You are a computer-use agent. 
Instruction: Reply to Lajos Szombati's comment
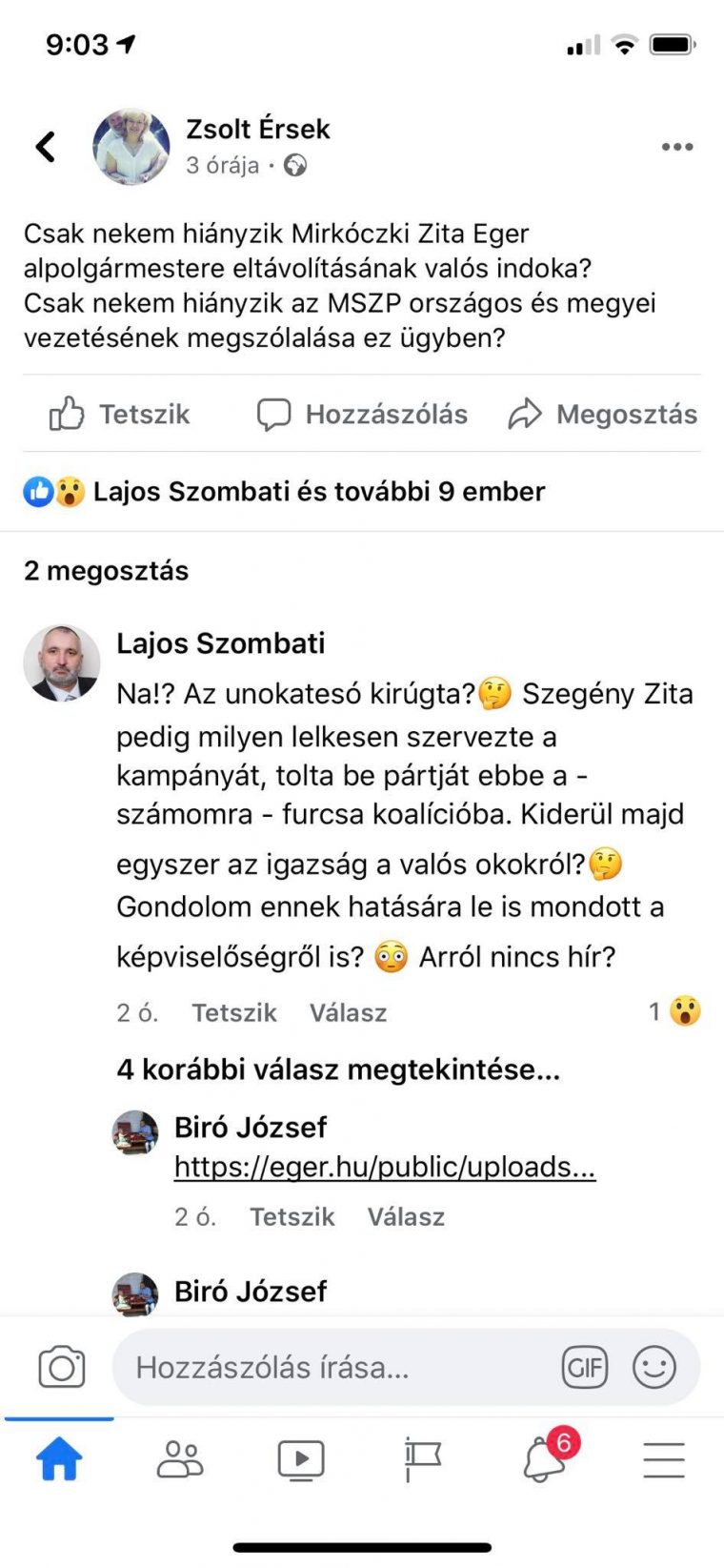click(348, 1012)
